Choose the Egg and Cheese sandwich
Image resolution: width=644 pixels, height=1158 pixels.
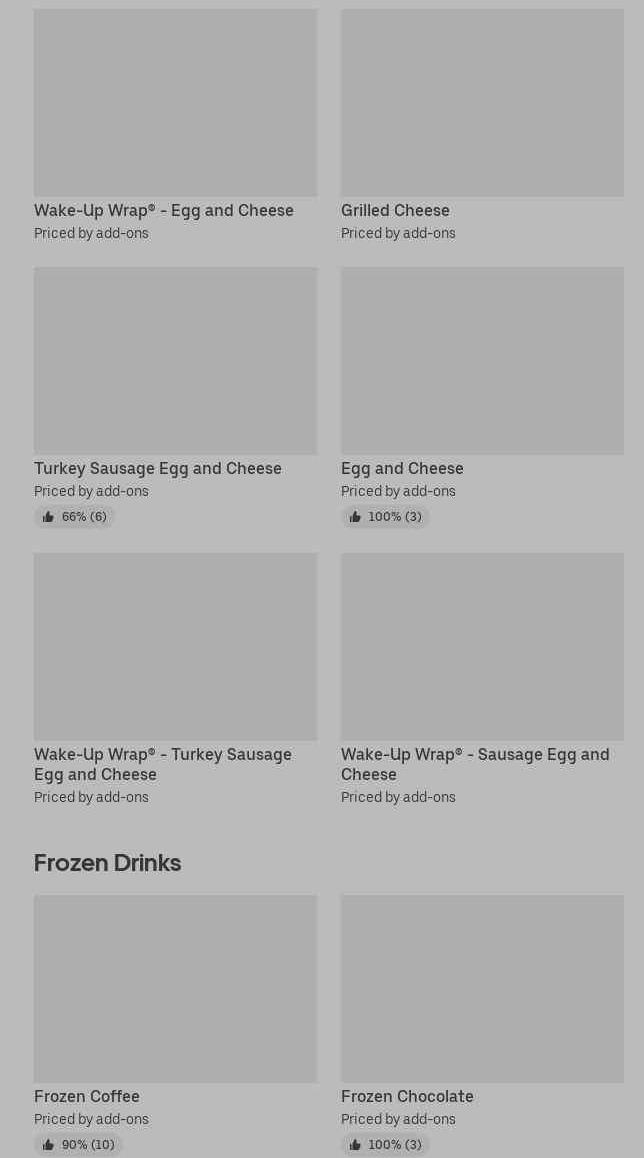point(482,397)
